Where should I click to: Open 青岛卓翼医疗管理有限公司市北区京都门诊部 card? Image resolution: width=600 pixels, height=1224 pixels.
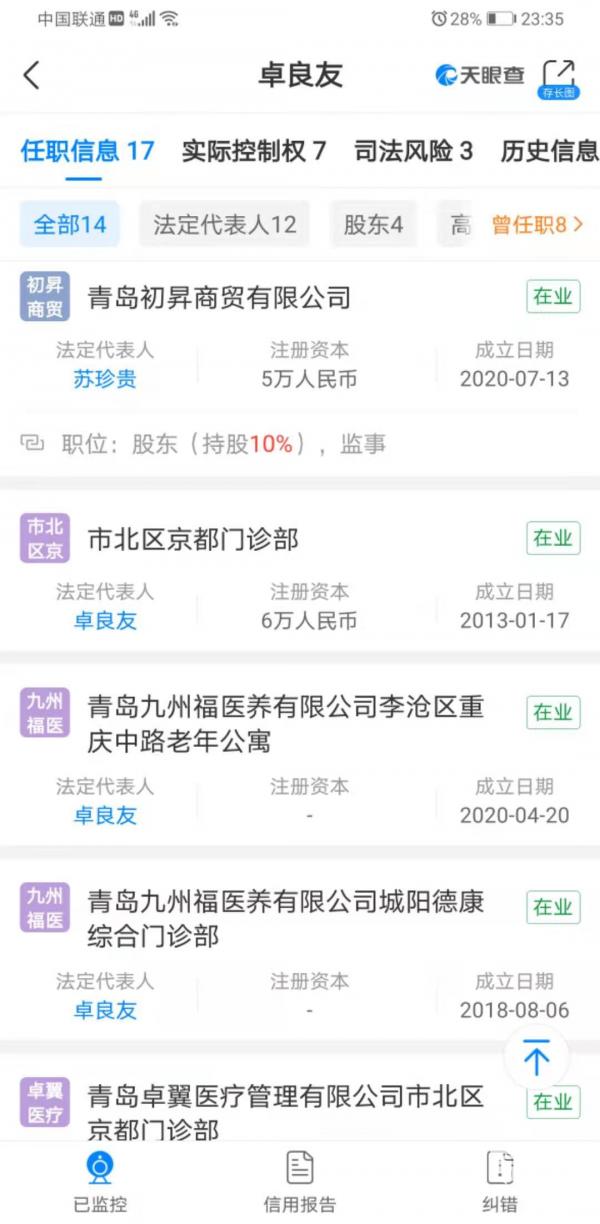(285, 1112)
